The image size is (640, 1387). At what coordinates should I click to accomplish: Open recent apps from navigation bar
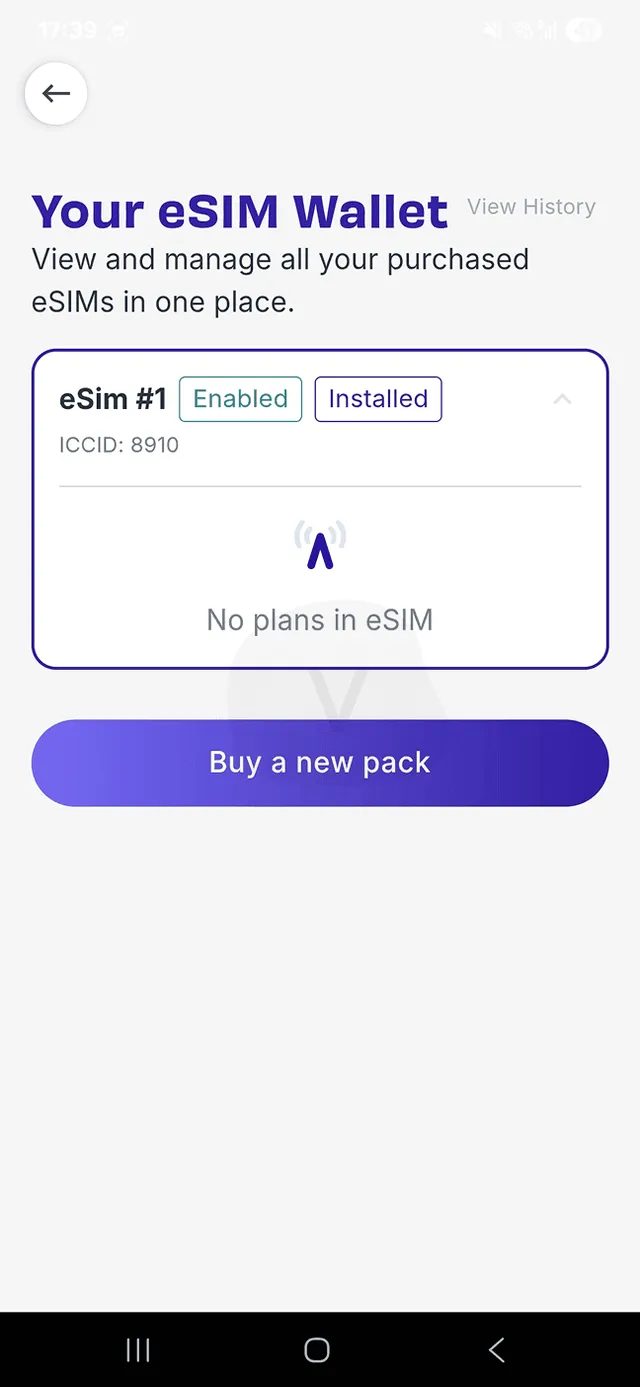tap(138, 1350)
